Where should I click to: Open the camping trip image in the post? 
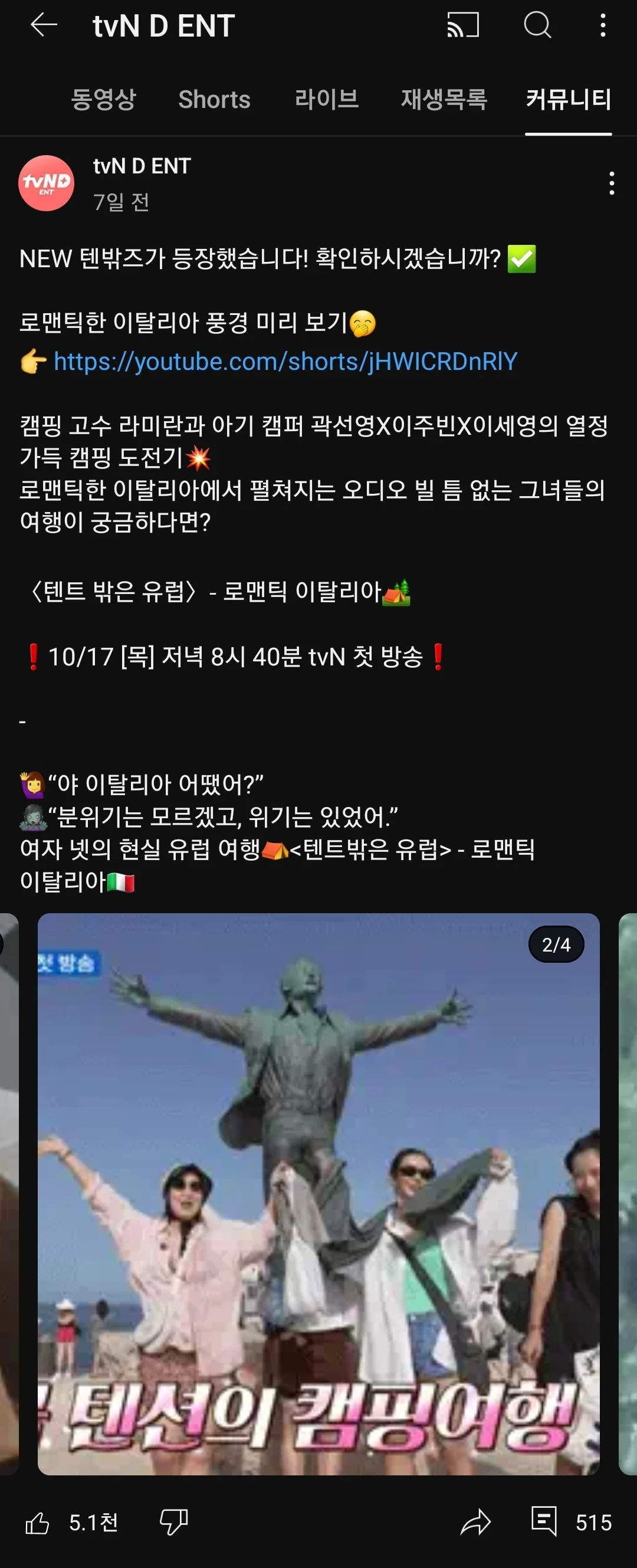[318, 1193]
